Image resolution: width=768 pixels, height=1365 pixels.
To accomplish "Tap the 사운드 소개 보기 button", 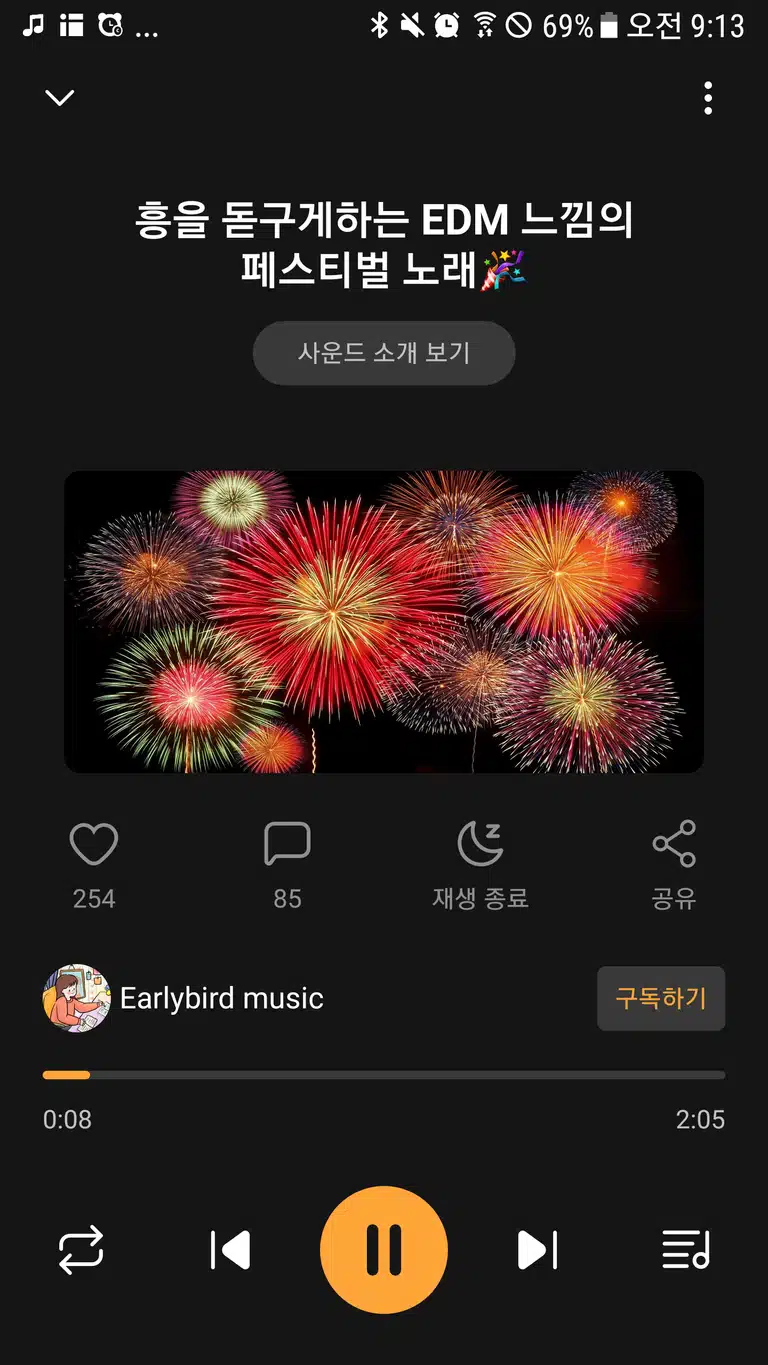I will point(384,353).
